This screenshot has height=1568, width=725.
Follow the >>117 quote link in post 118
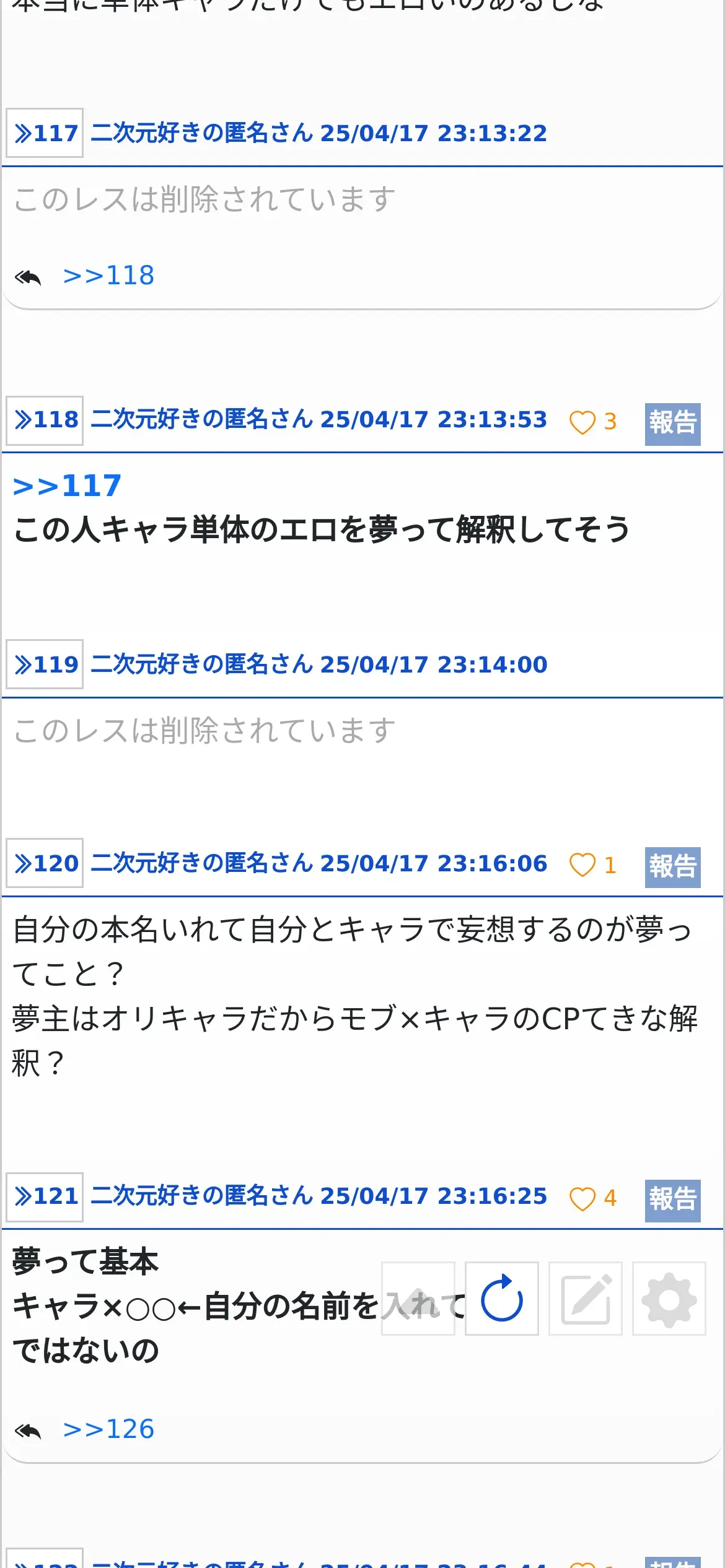click(x=67, y=486)
